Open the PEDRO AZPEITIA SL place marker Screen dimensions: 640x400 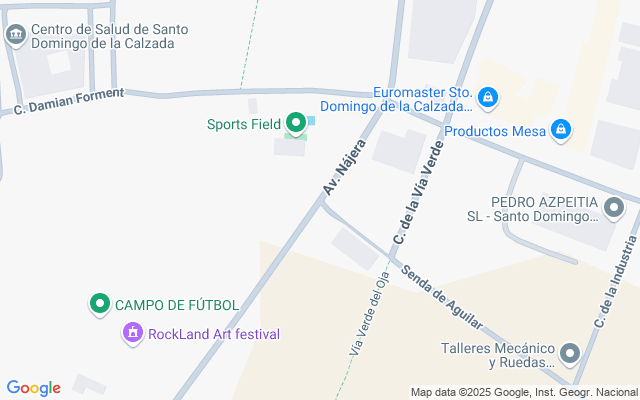pyautogui.click(x=614, y=208)
